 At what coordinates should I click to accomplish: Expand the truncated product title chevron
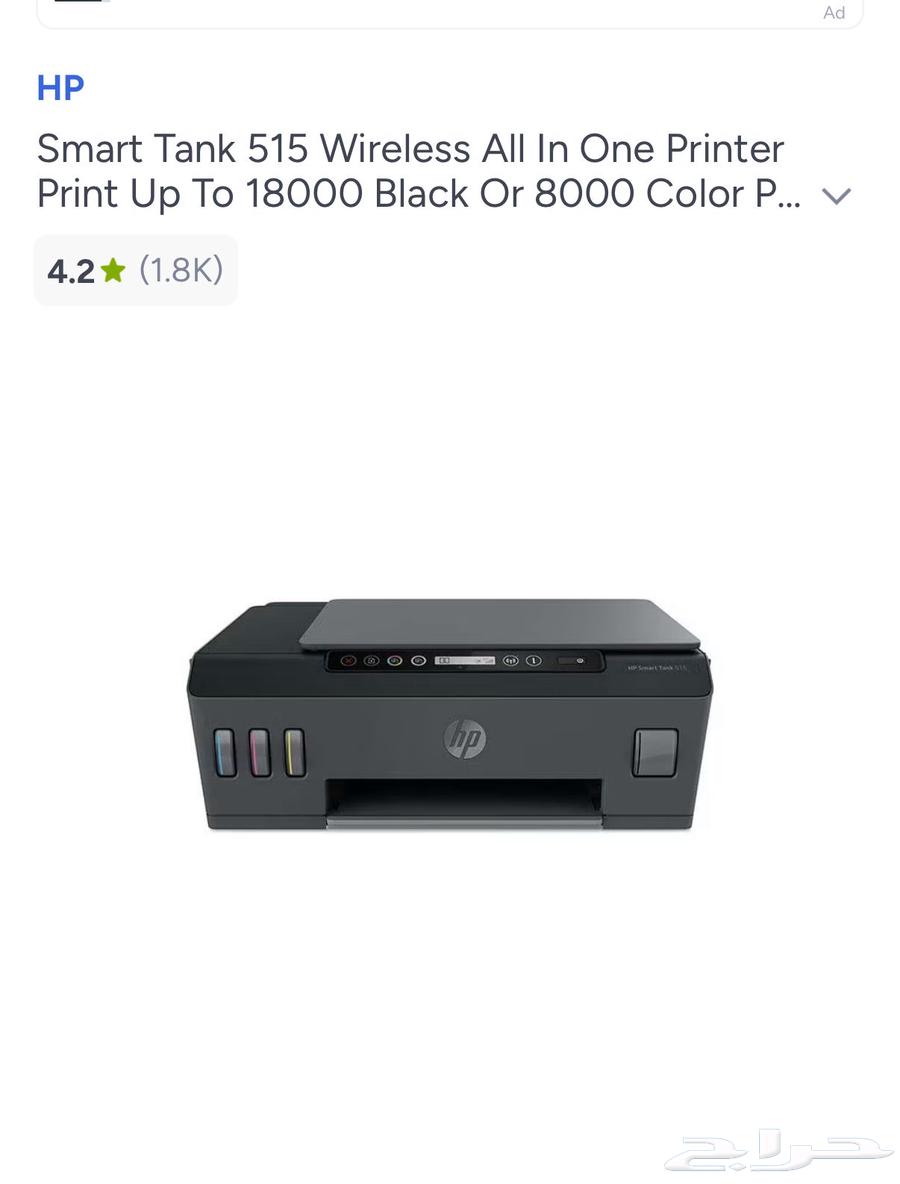(x=837, y=196)
